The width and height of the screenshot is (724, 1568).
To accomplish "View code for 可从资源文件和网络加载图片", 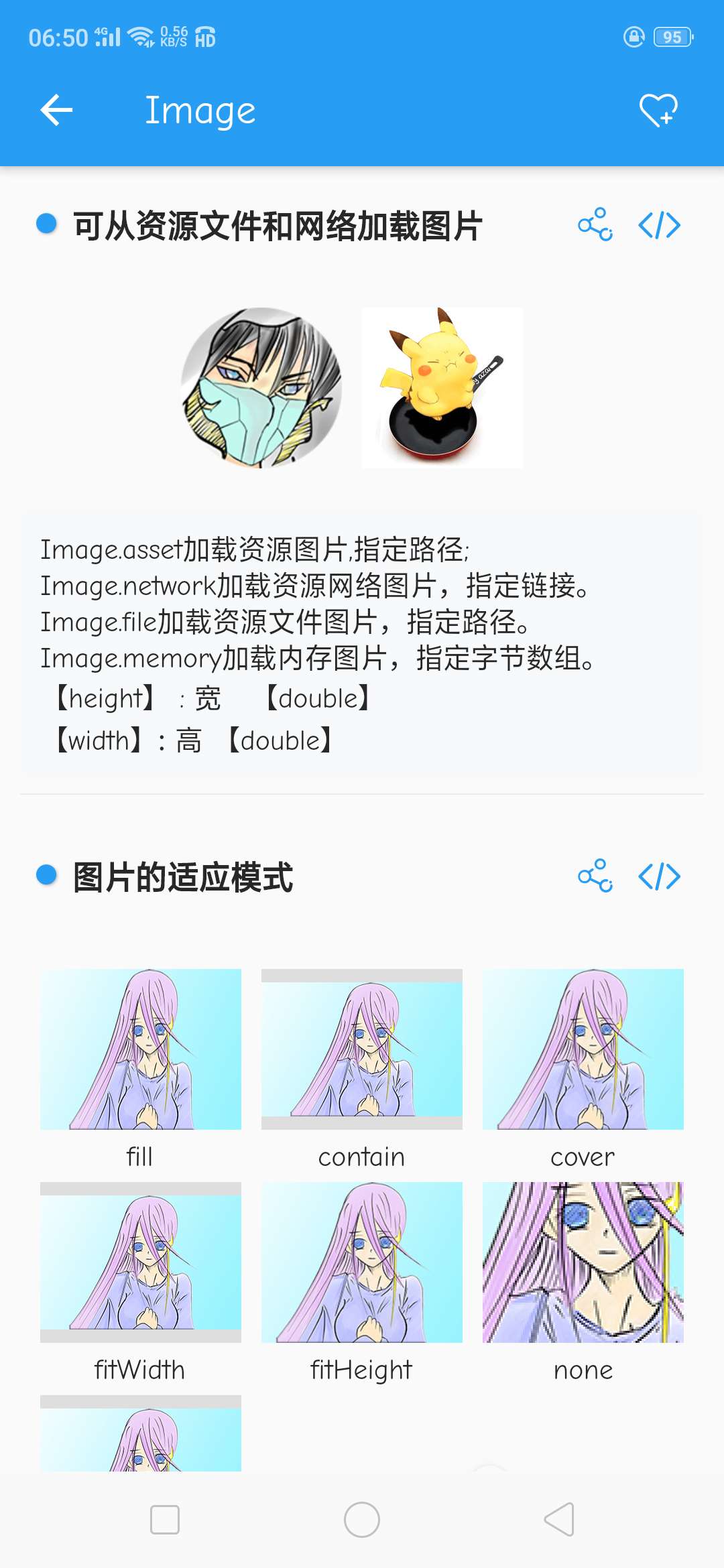I will [x=660, y=225].
